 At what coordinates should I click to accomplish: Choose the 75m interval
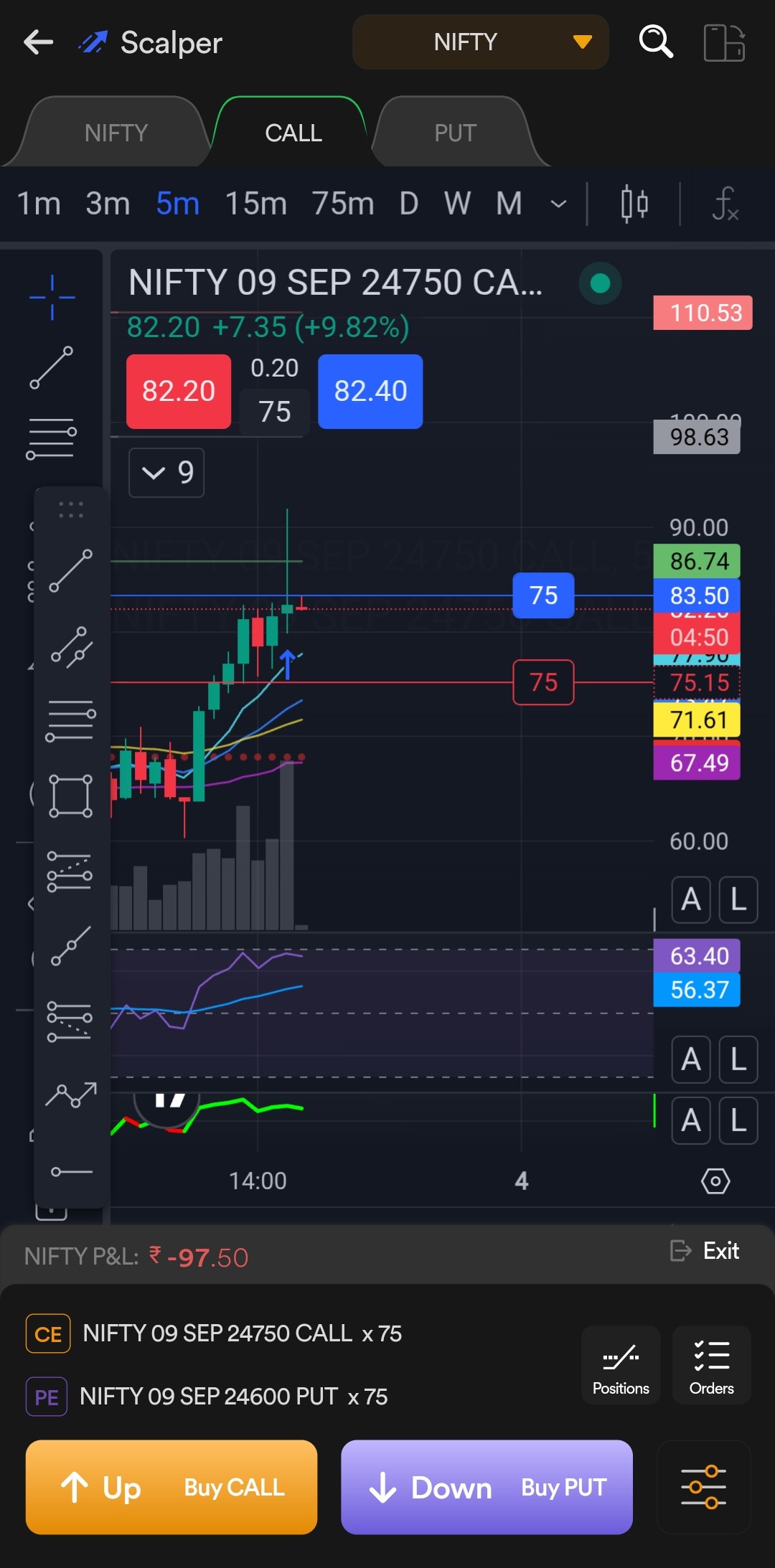tap(342, 204)
